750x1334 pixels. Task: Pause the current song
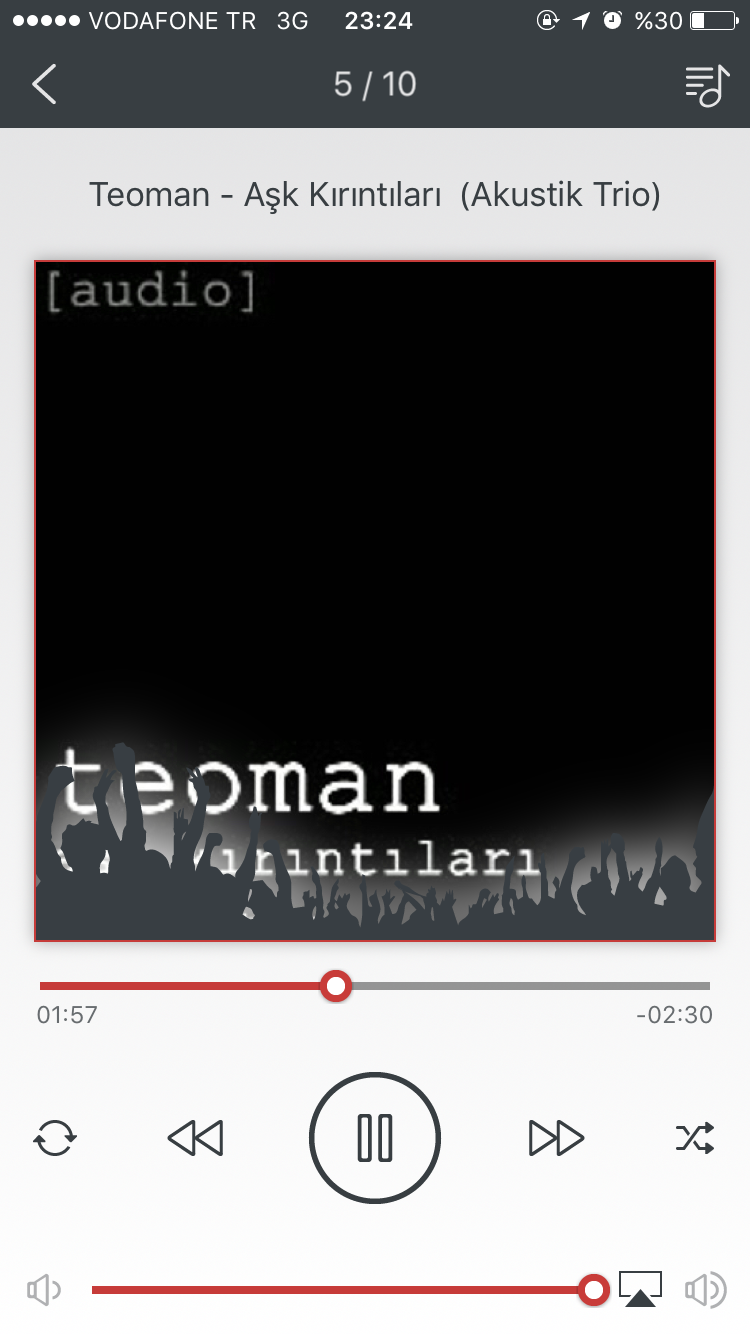[x=375, y=1137]
